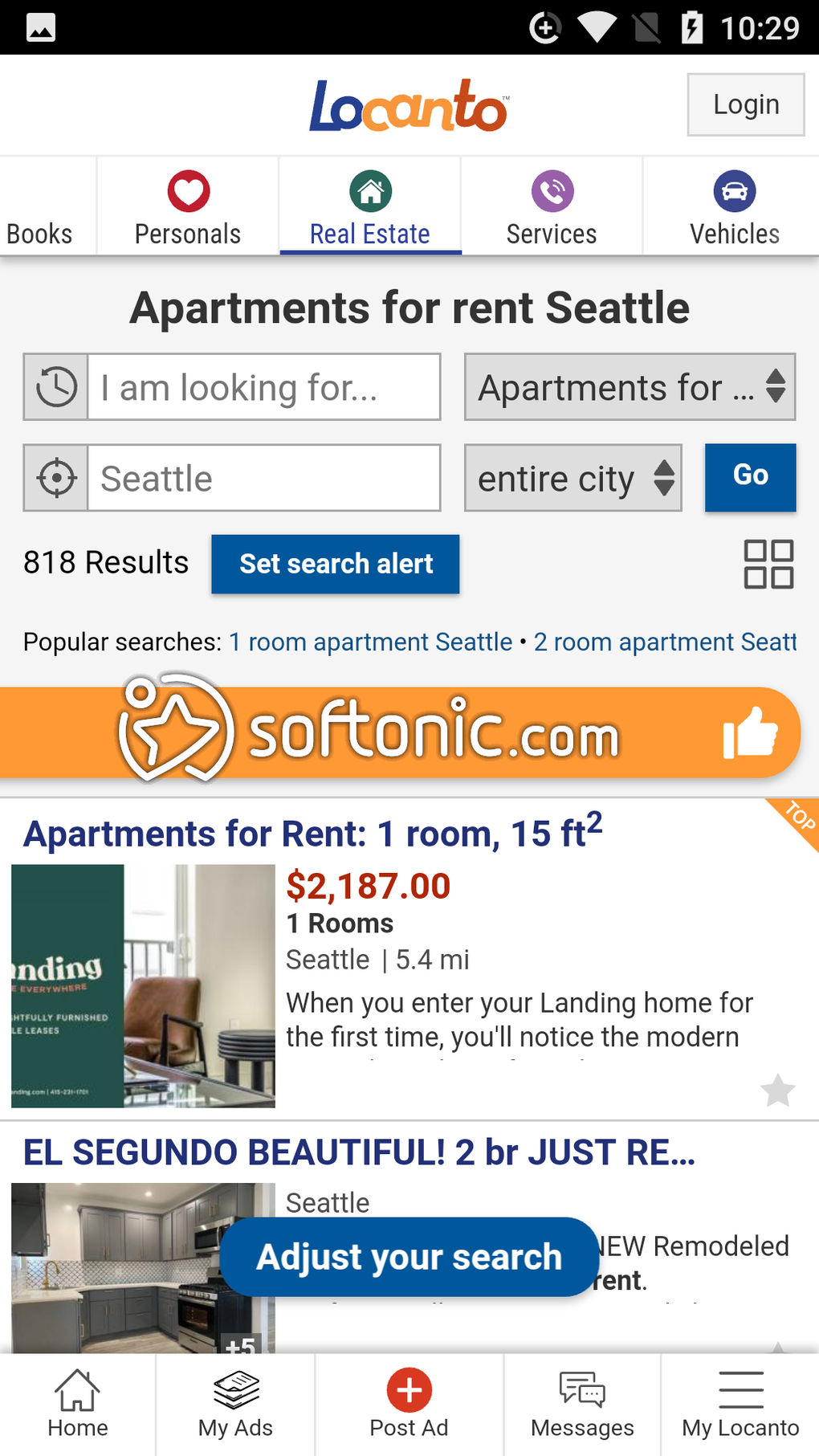The image size is (819, 1456).
Task: Set a search alert
Action: [x=335, y=564]
